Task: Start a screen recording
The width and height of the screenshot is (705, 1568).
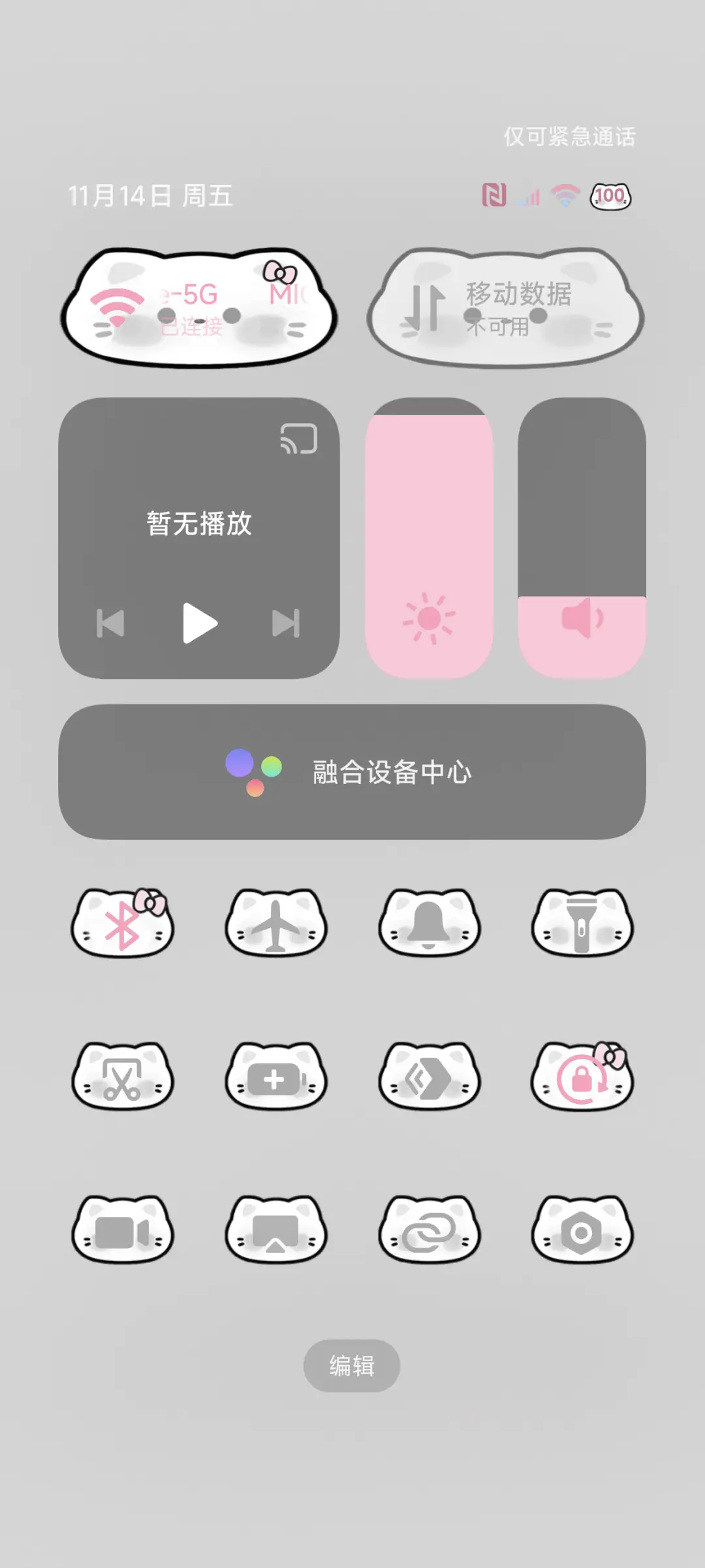Action: 123,1229
